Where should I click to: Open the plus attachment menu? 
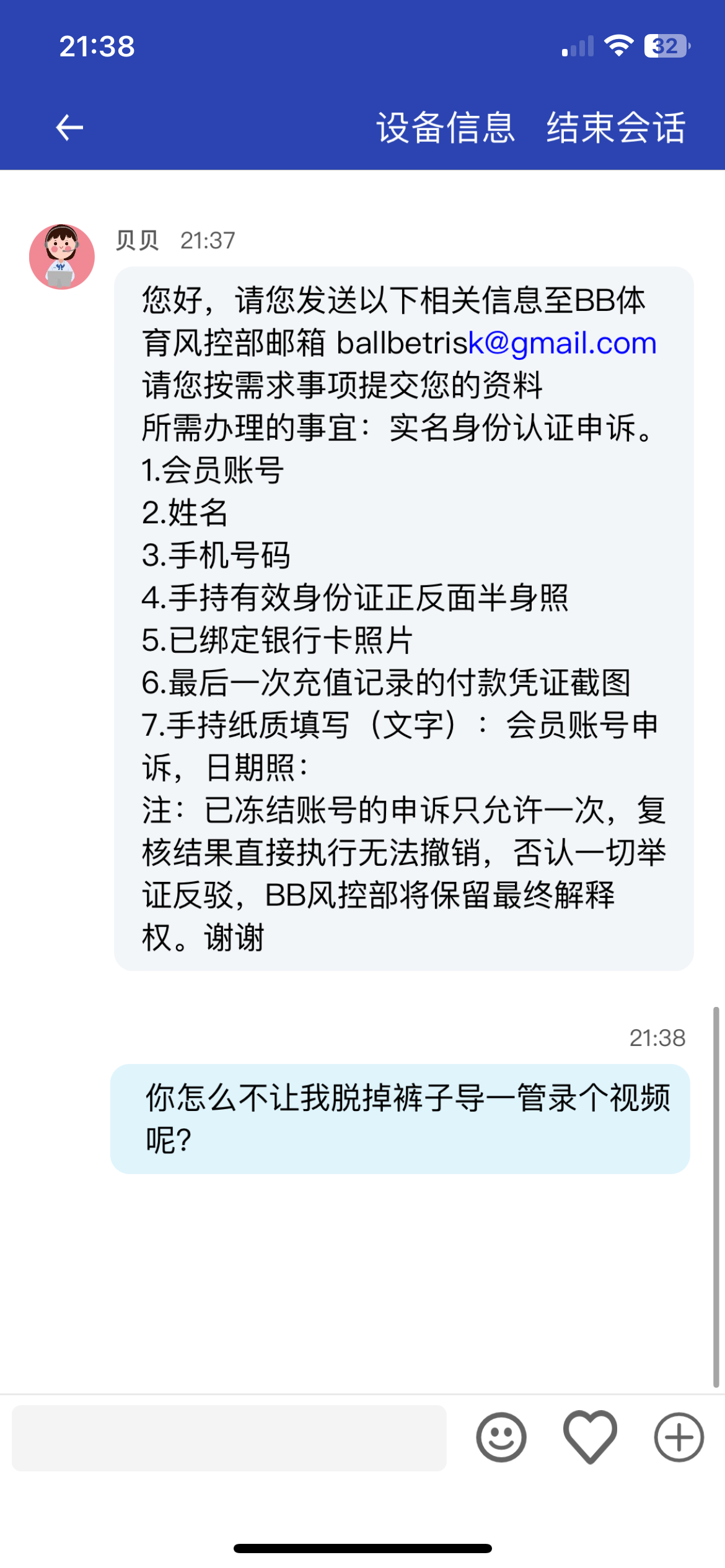click(x=679, y=1438)
